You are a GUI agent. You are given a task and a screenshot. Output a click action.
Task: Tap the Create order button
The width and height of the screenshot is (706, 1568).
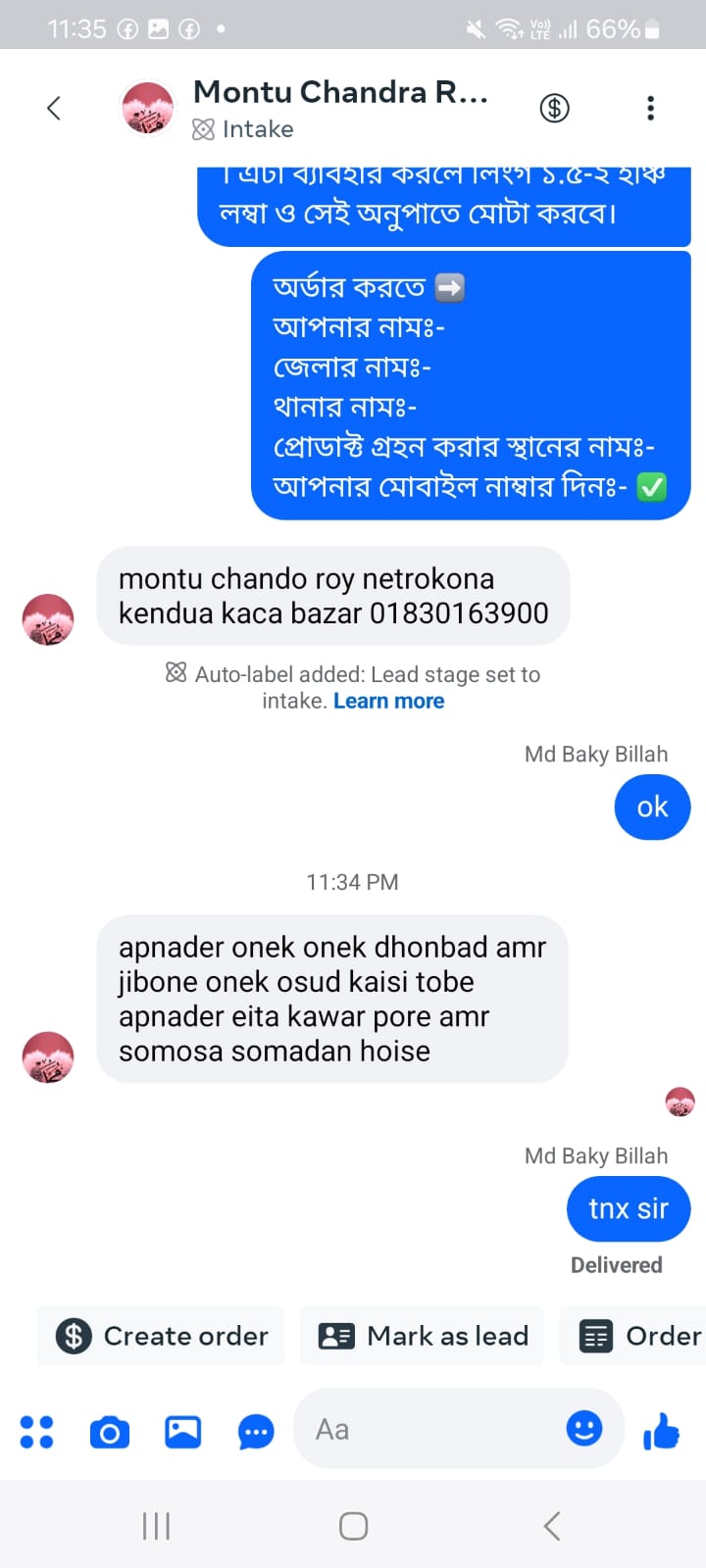[x=162, y=1336]
